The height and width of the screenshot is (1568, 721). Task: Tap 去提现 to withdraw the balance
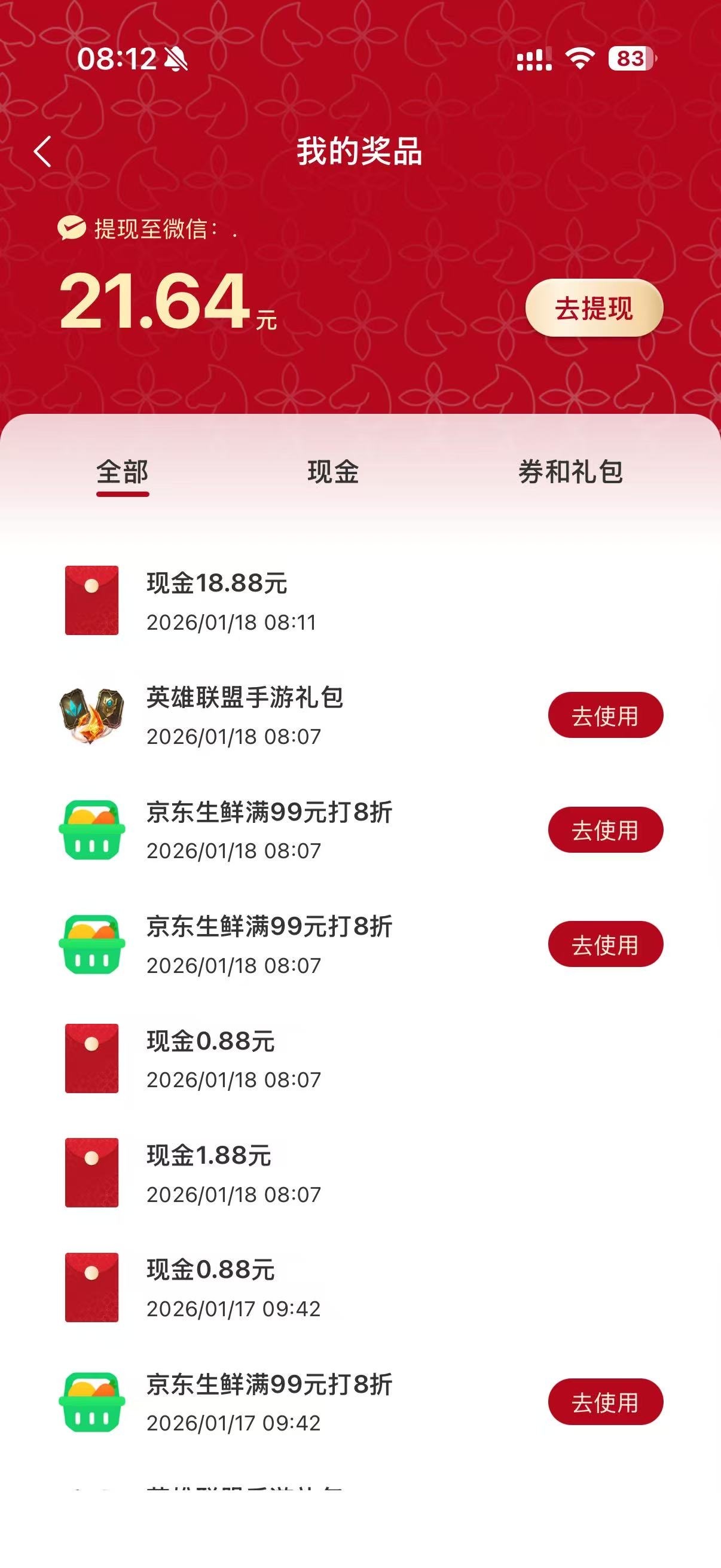[x=594, y=308]
